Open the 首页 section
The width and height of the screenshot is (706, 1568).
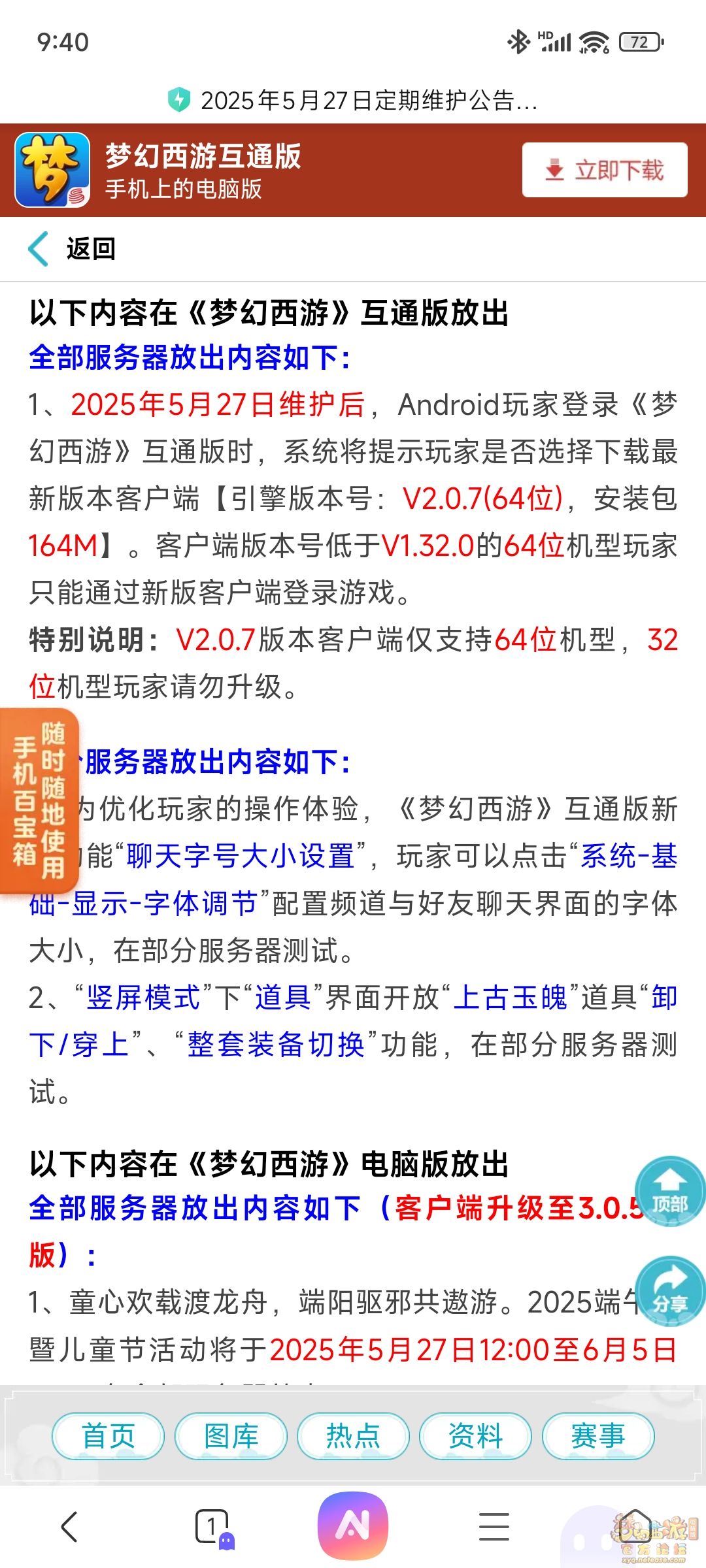coord(108,1436)
